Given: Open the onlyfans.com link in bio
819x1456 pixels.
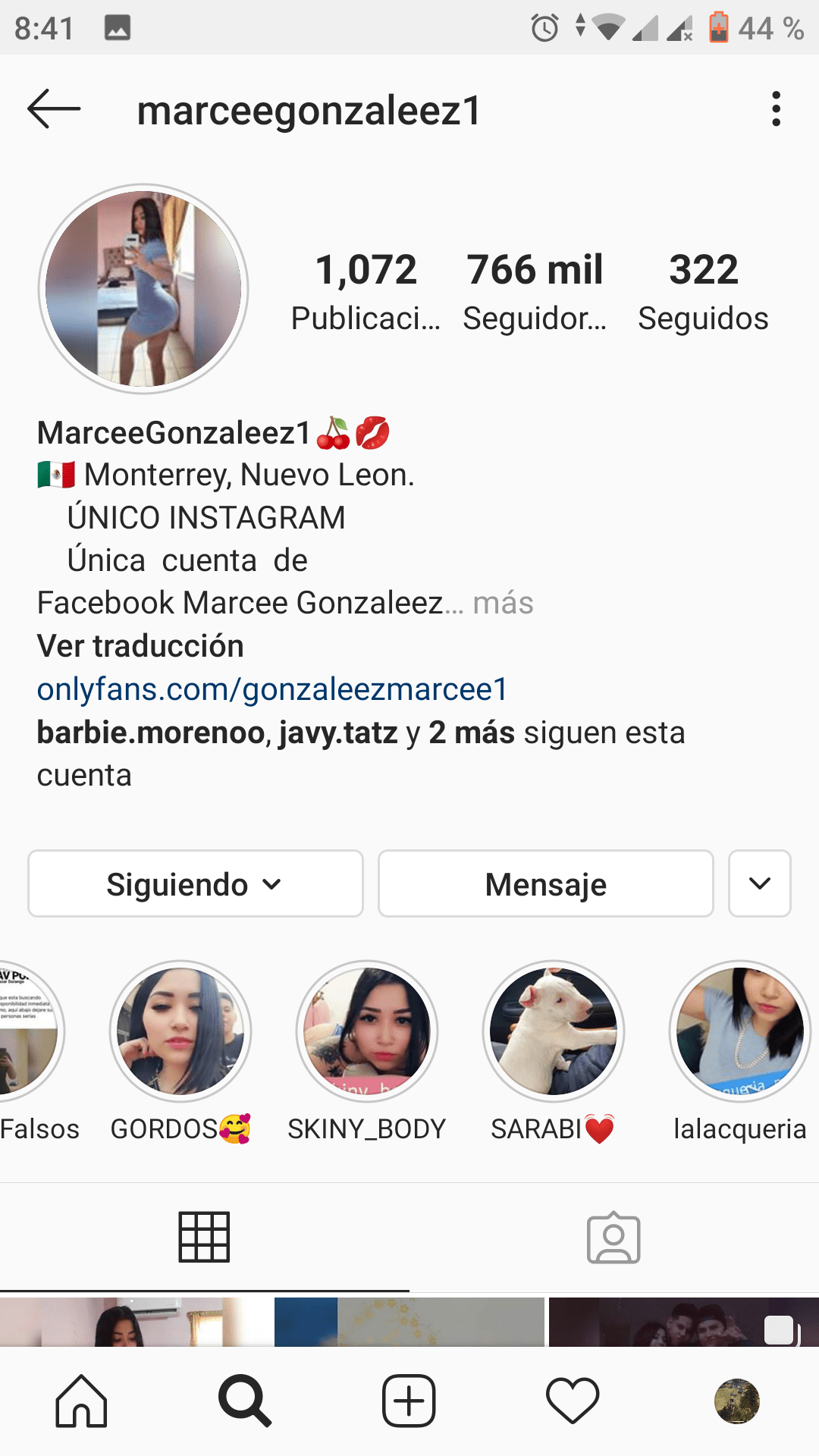Looking at the screenshot, I should (272, 689).
